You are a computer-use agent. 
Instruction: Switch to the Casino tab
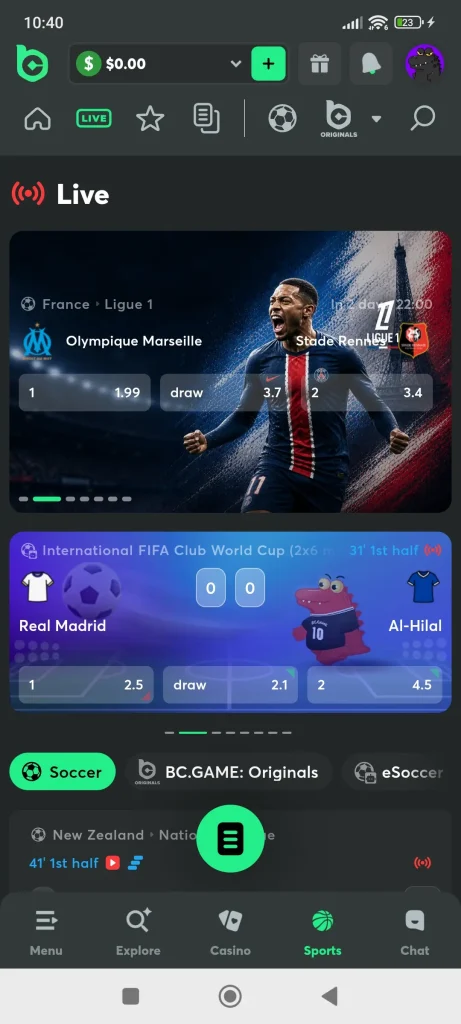click(x=230, y=932)
